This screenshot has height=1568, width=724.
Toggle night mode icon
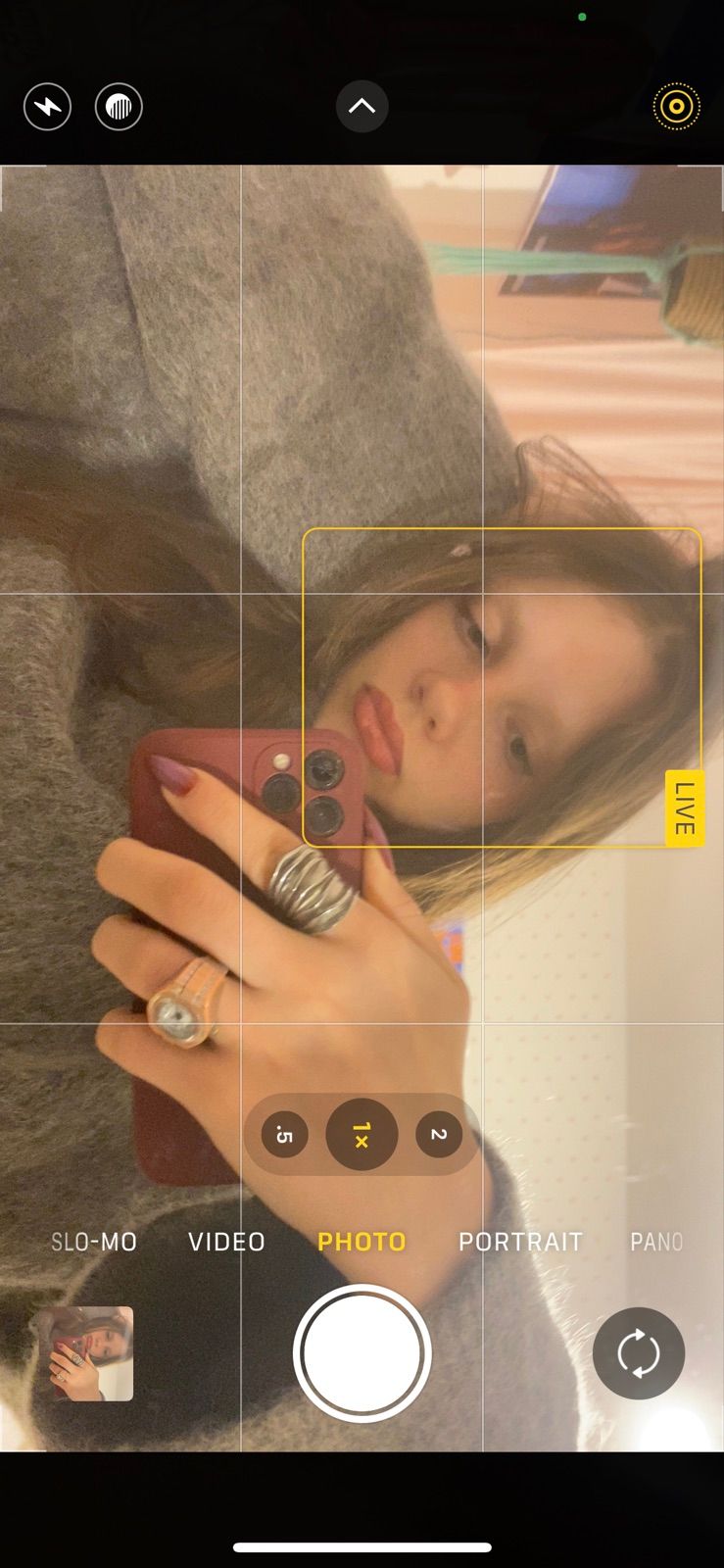click(119, 107)
